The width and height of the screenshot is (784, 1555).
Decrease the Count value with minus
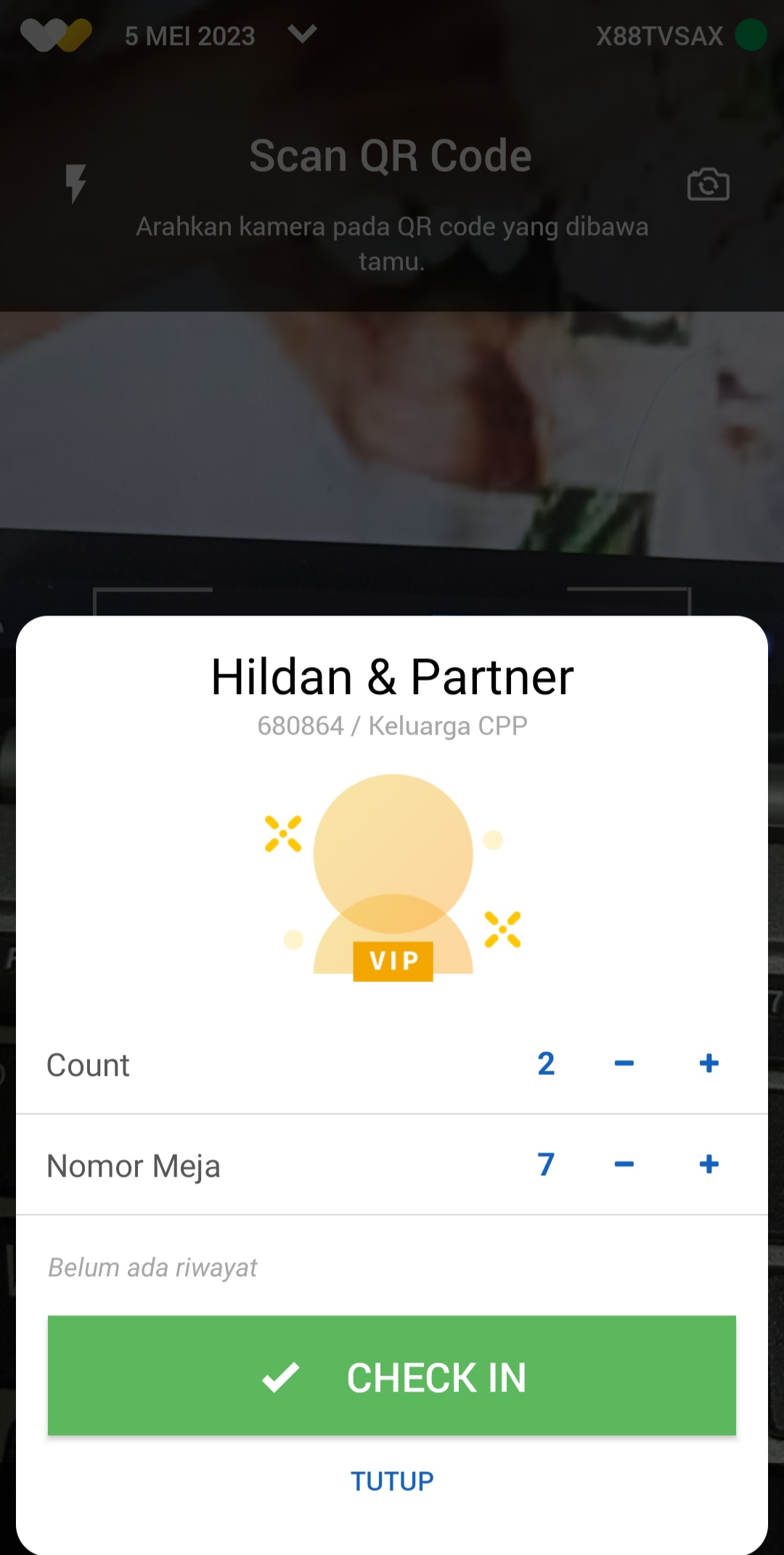pos(624,1064)
